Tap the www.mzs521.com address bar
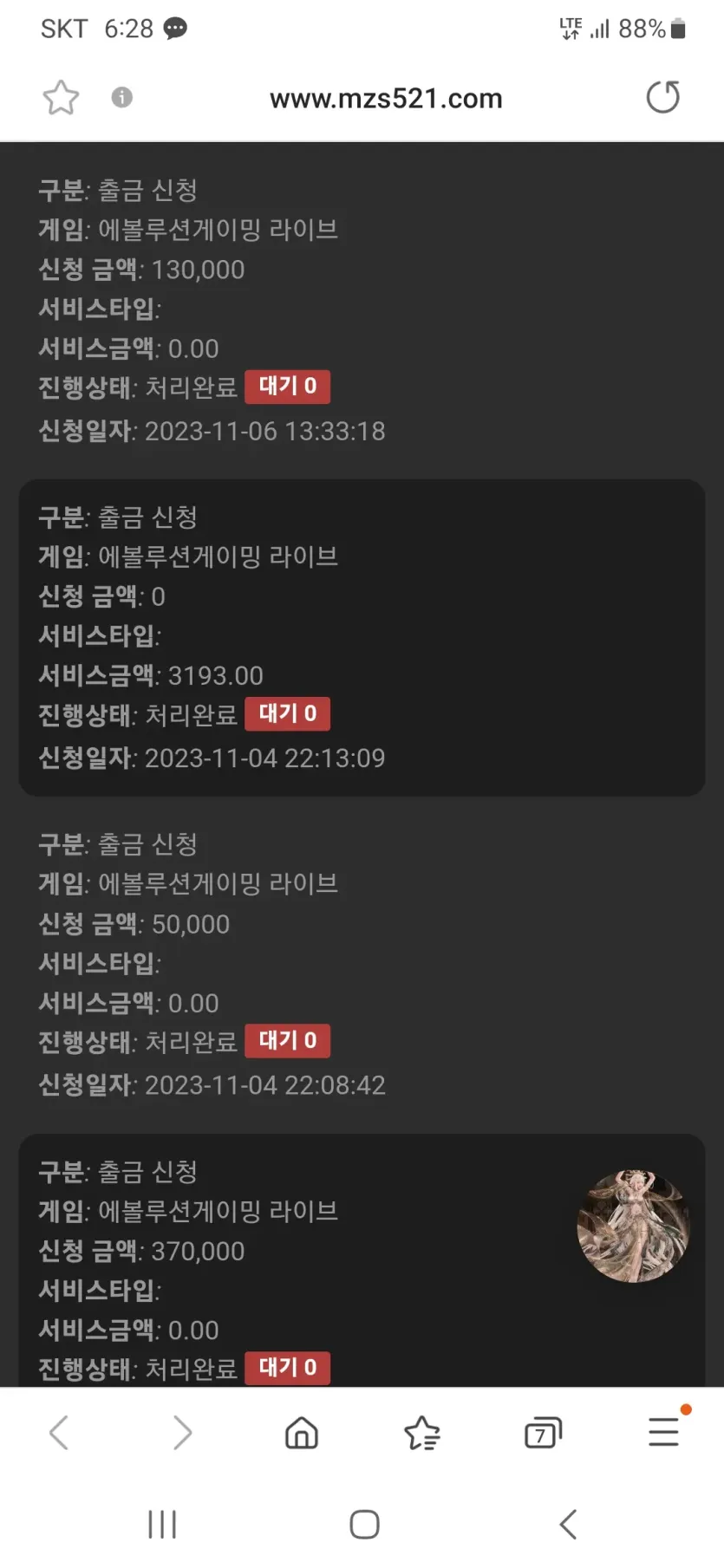This screenshot has height=1568, width=724. tap(386, 98)
